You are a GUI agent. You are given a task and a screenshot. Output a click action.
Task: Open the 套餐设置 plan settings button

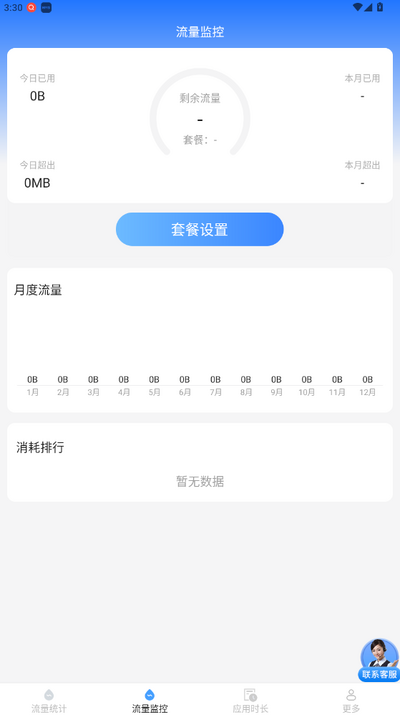coord(200,229)
